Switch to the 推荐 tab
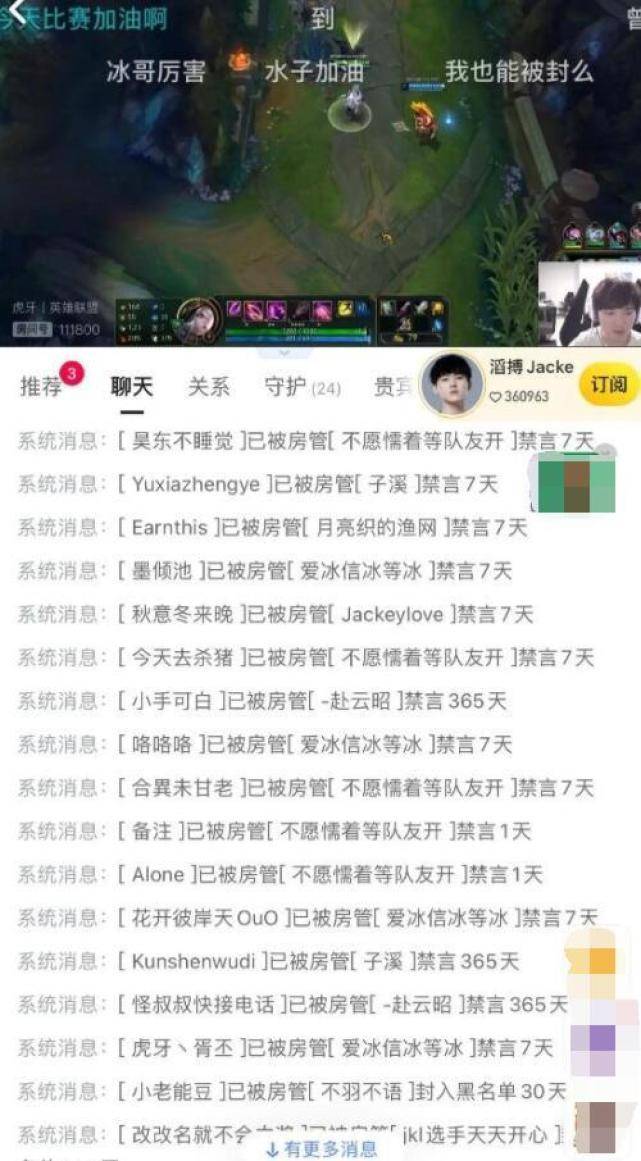Screen dimensions: 641x1161 click(41, 387)
